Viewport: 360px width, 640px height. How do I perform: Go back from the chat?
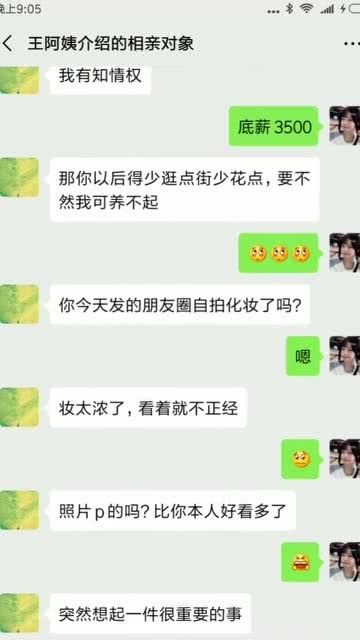[7, 43]
